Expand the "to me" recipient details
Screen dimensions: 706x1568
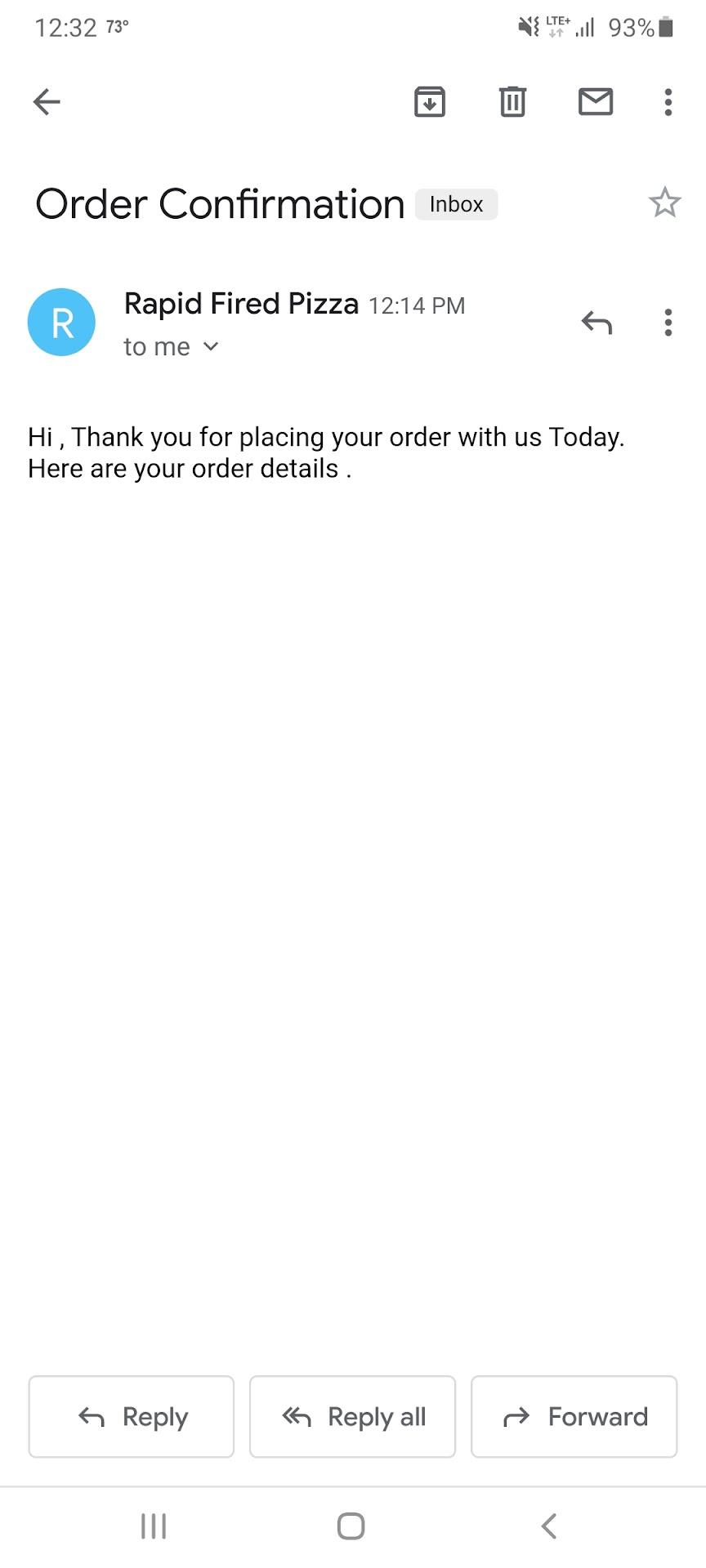point(171,347)
